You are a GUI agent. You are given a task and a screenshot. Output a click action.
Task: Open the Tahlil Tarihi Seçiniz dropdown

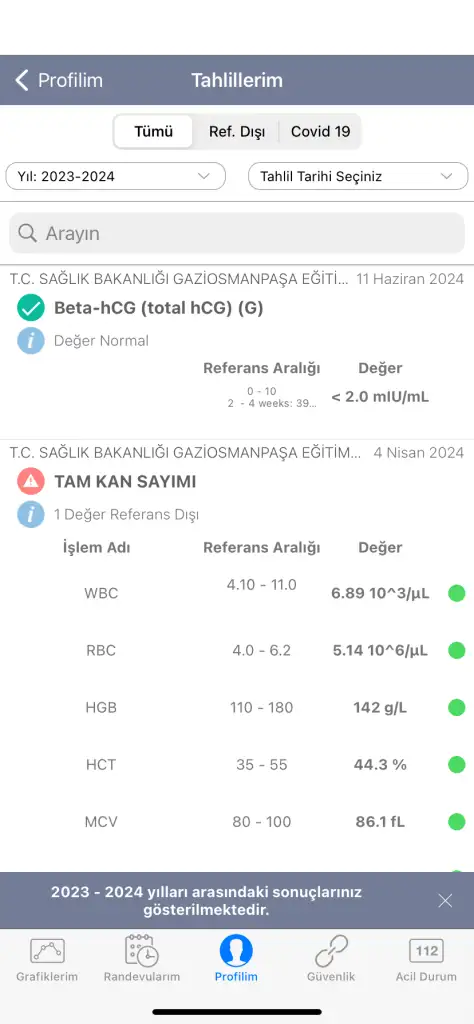click(358, 176)
